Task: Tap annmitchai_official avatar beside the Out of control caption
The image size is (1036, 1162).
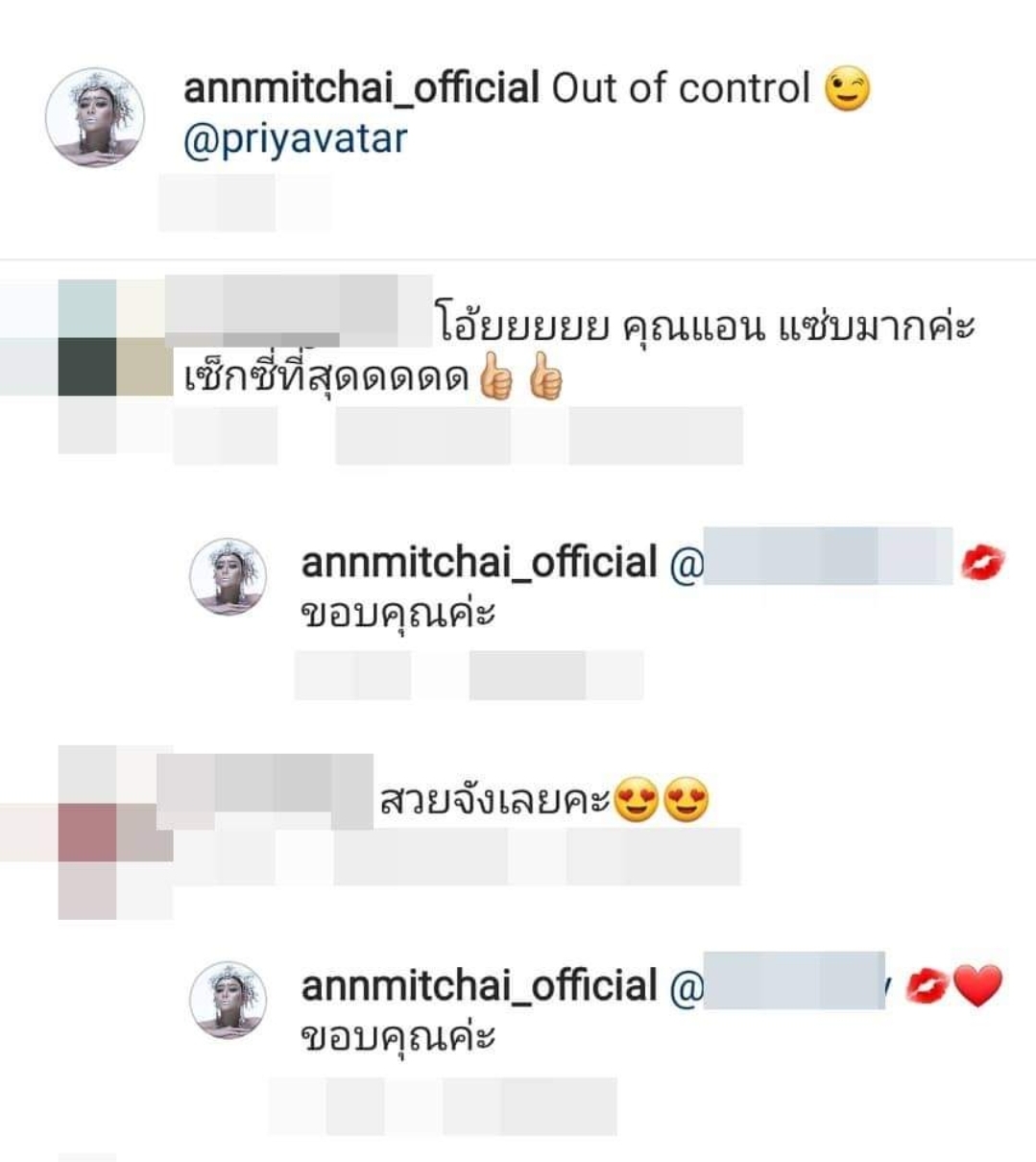Action: [x=94, y=117]
